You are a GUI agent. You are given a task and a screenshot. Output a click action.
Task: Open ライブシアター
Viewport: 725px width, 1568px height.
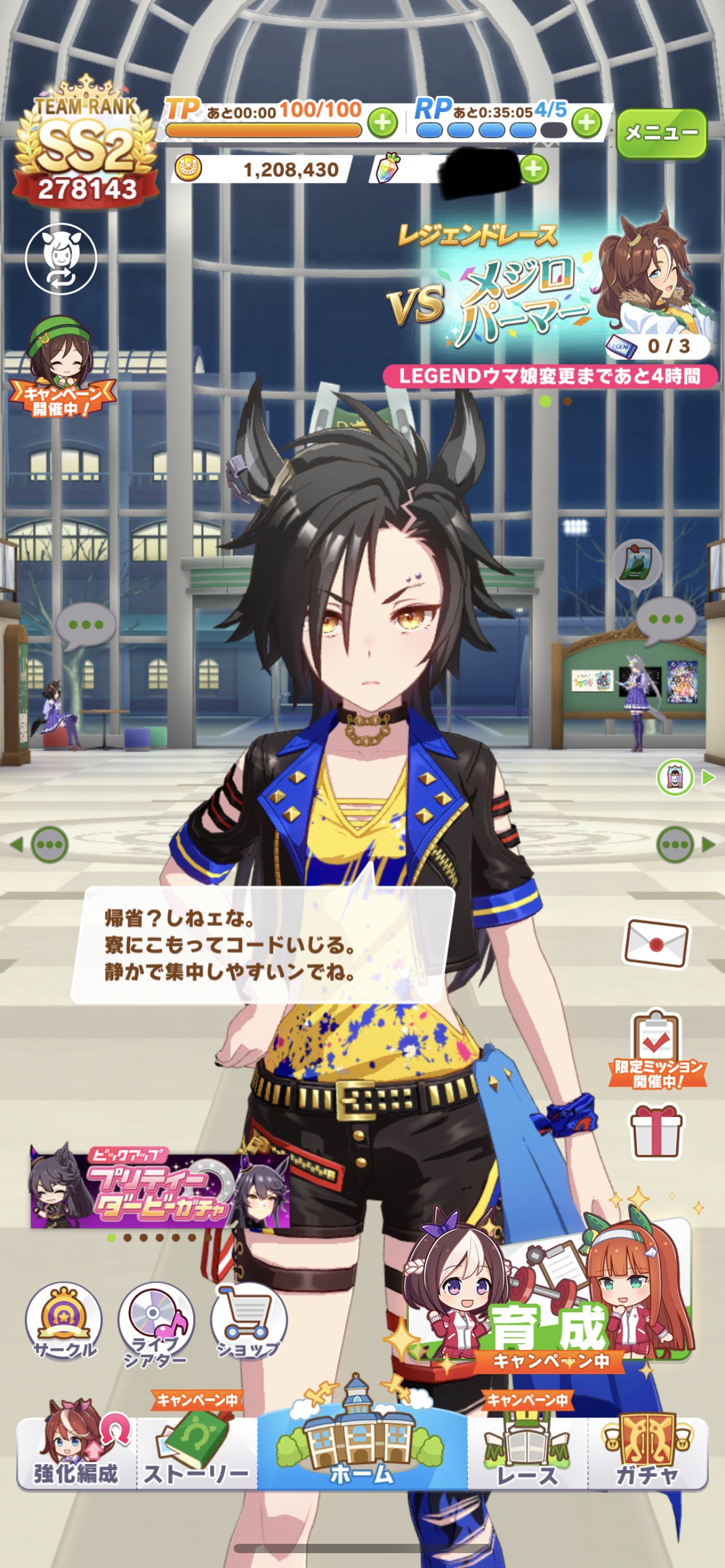[x=156, y=1323]
